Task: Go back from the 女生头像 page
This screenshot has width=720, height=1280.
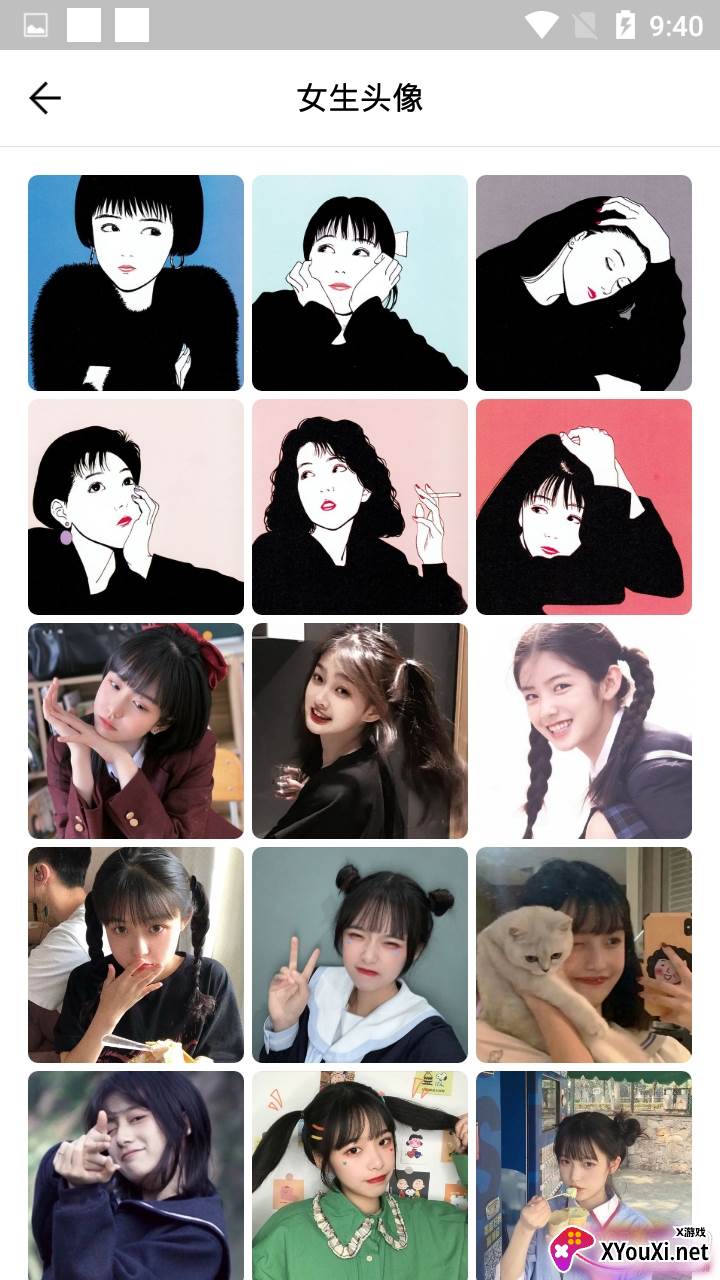Action: [45, 98]
